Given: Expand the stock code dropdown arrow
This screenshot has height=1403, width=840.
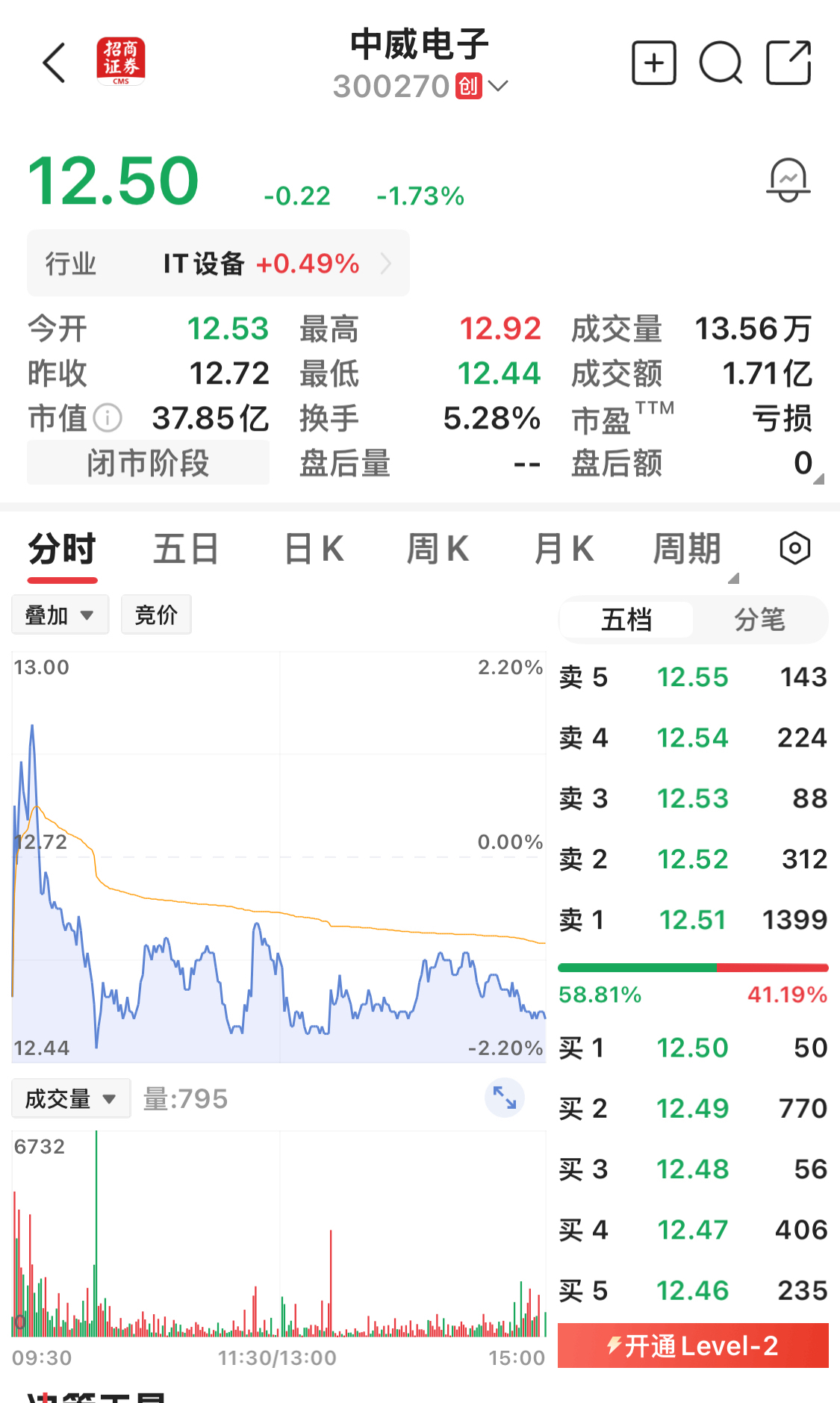Looking at the screenshot, I should pos(498,87).
